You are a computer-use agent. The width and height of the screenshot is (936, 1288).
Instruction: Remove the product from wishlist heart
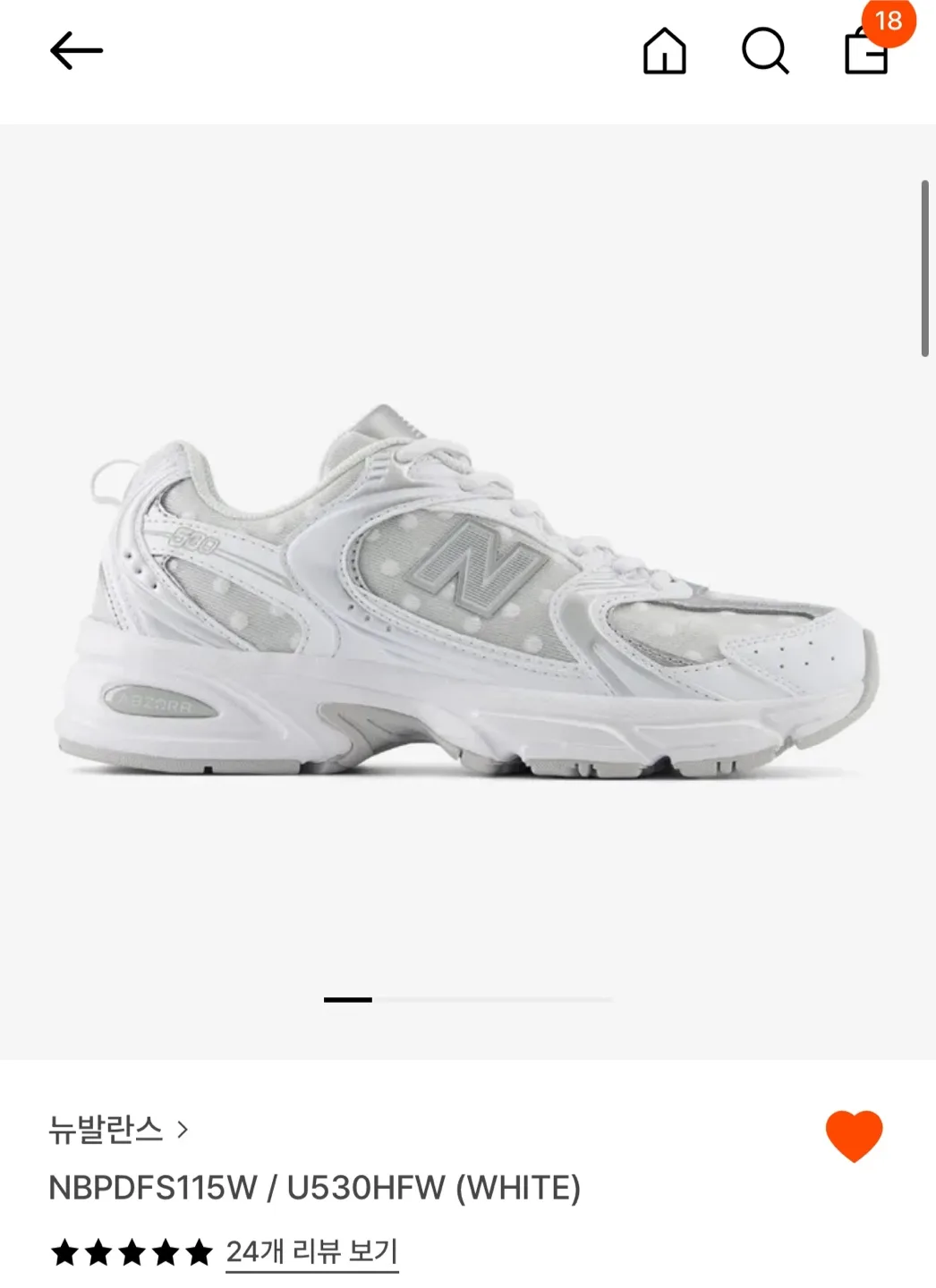point(854,1136)
